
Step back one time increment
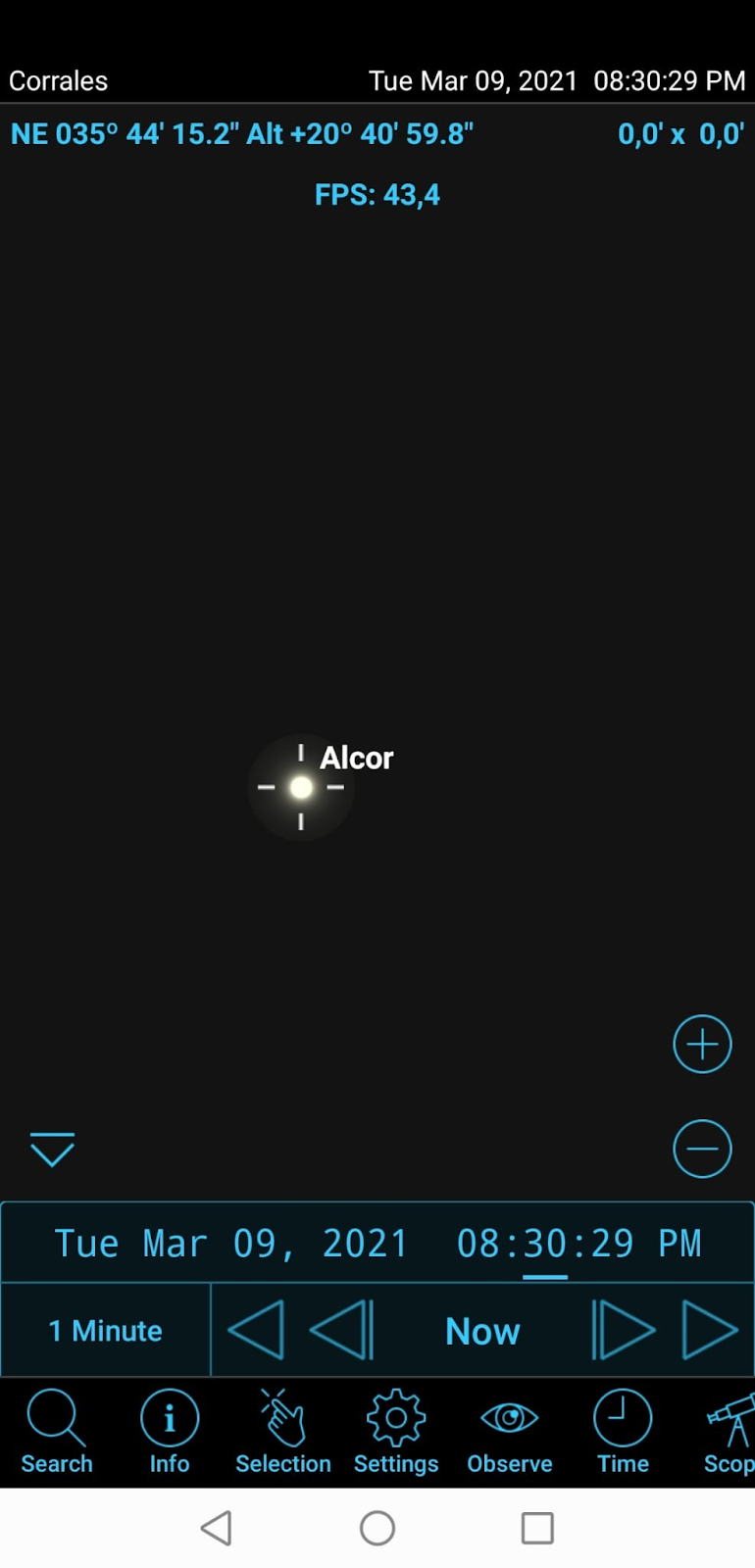pyautogui.click(x=341, y=1330)
